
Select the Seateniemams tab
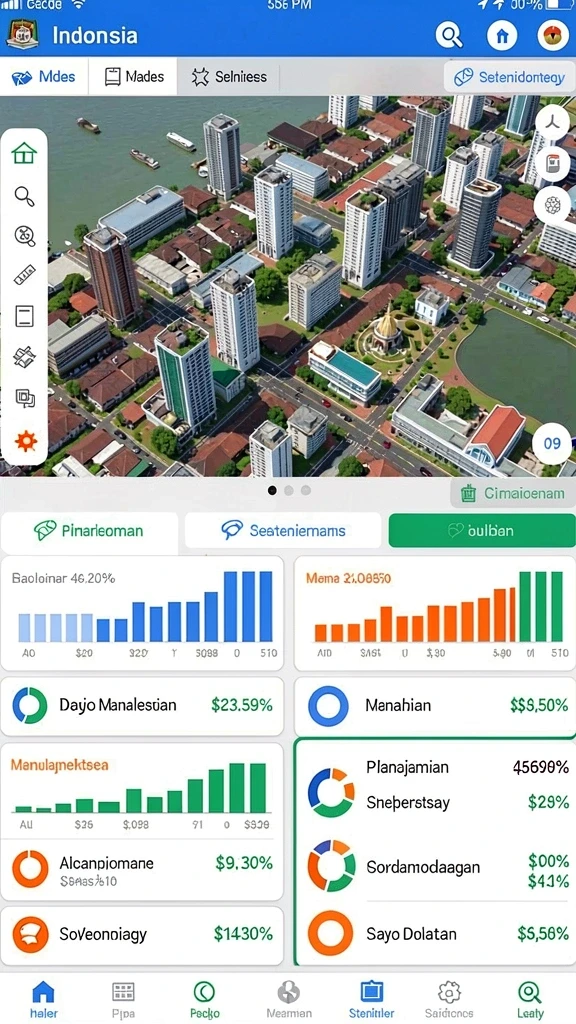(x=283, y=530)
